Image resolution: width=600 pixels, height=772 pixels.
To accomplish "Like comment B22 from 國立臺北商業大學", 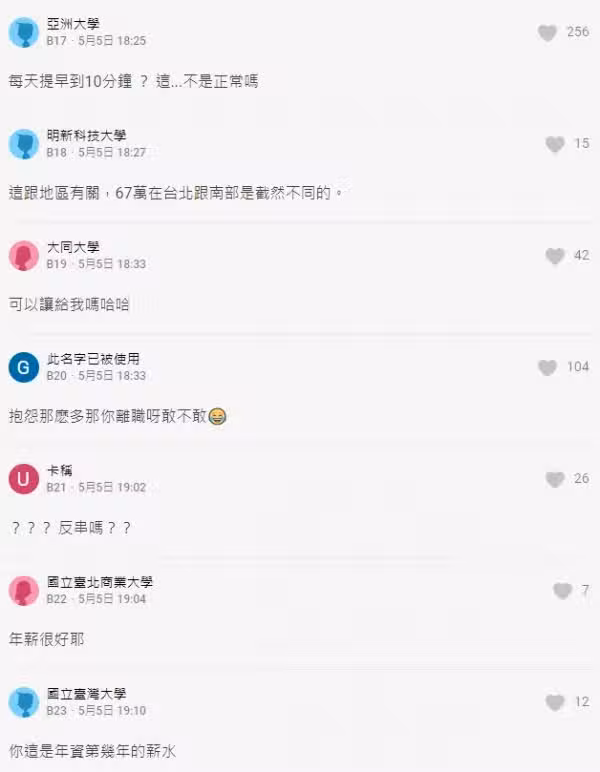I will point(562,591).
